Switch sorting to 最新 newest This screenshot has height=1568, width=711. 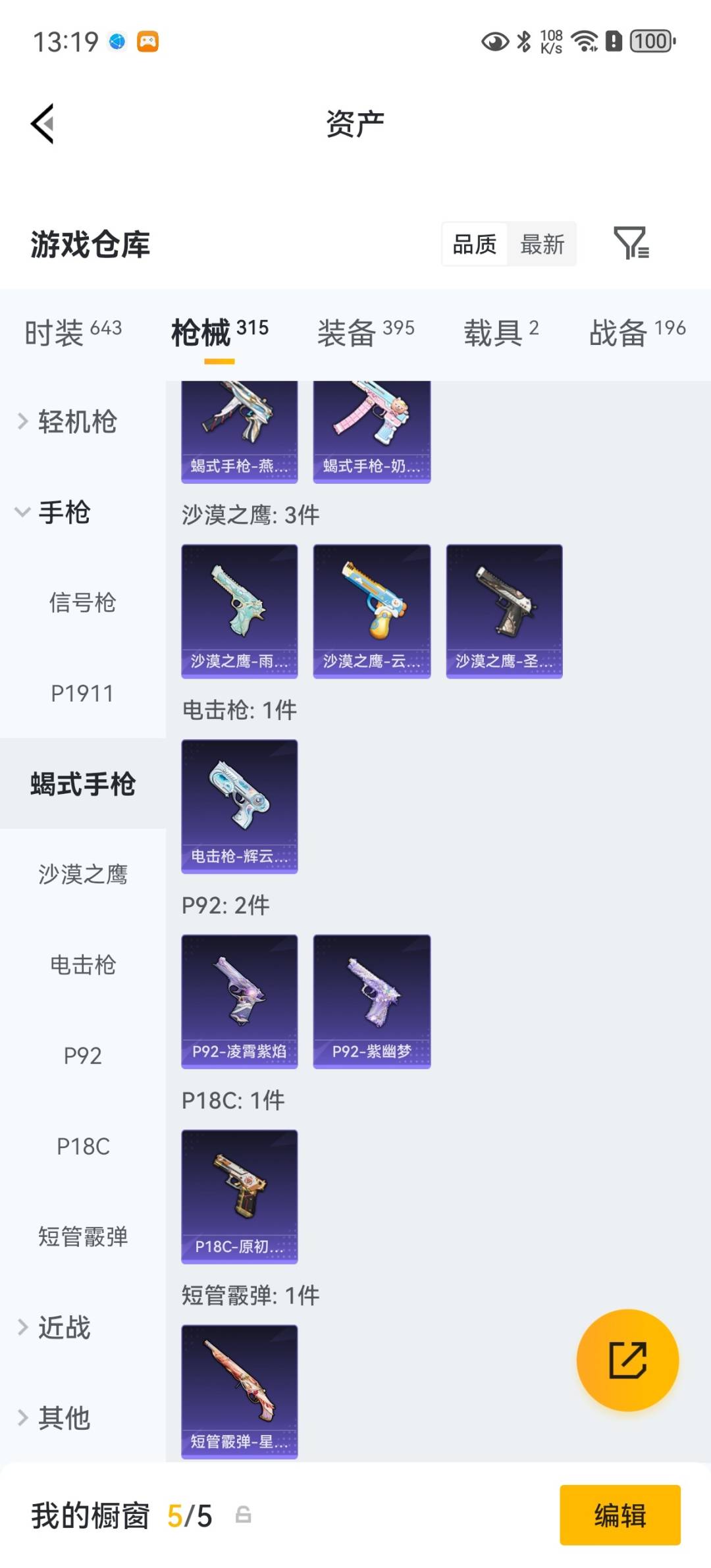(x=542, y=244)
